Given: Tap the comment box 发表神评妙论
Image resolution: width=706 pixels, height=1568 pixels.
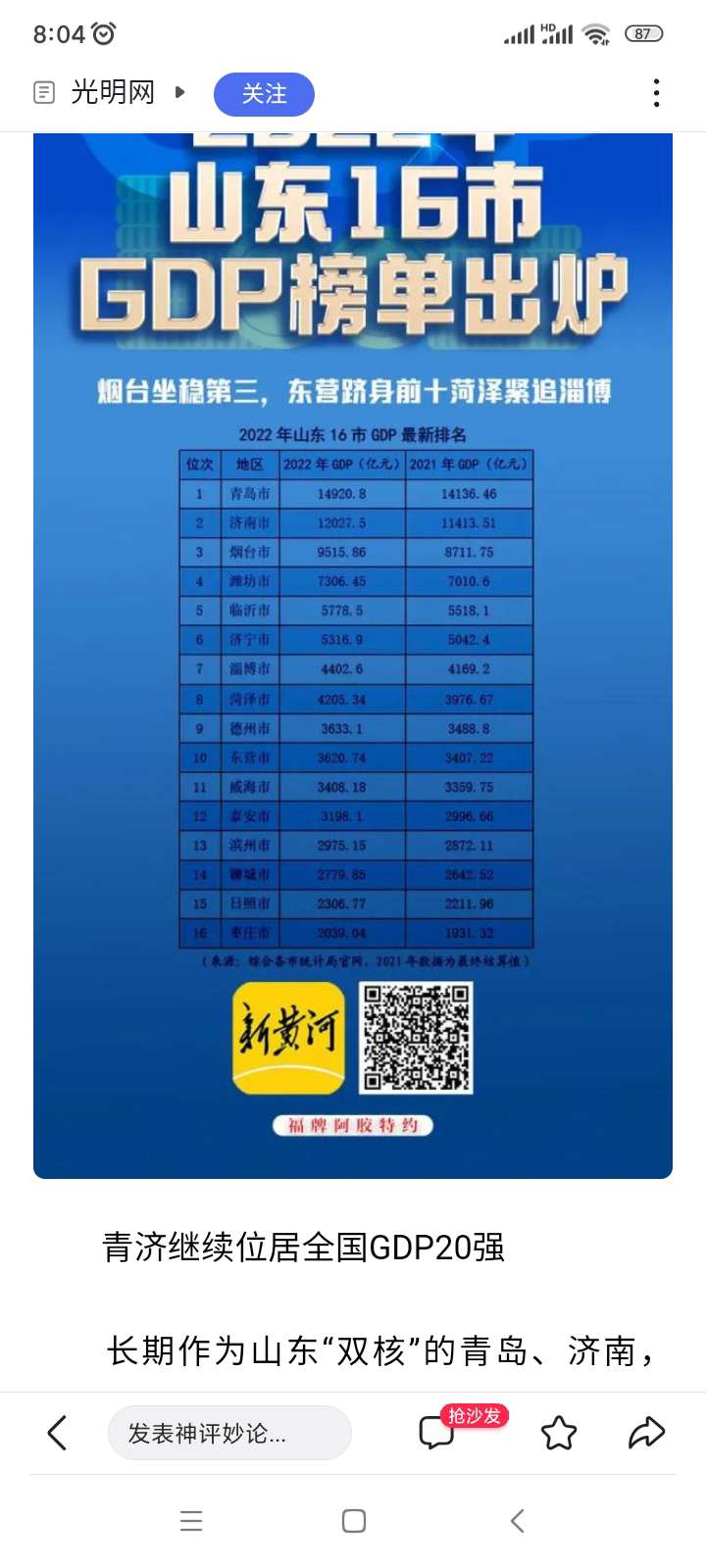Looking at the screenshot, I should click(x=229, y=1433).
